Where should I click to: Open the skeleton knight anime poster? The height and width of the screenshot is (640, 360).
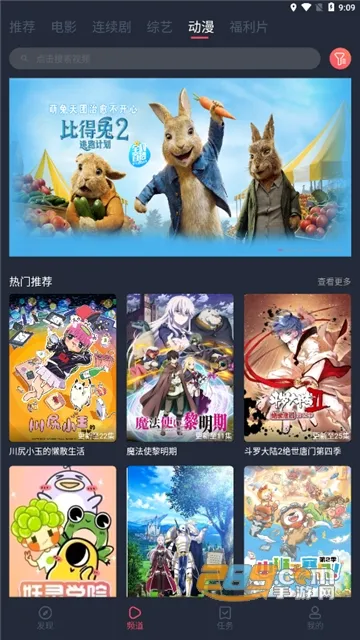pos(180,531)
